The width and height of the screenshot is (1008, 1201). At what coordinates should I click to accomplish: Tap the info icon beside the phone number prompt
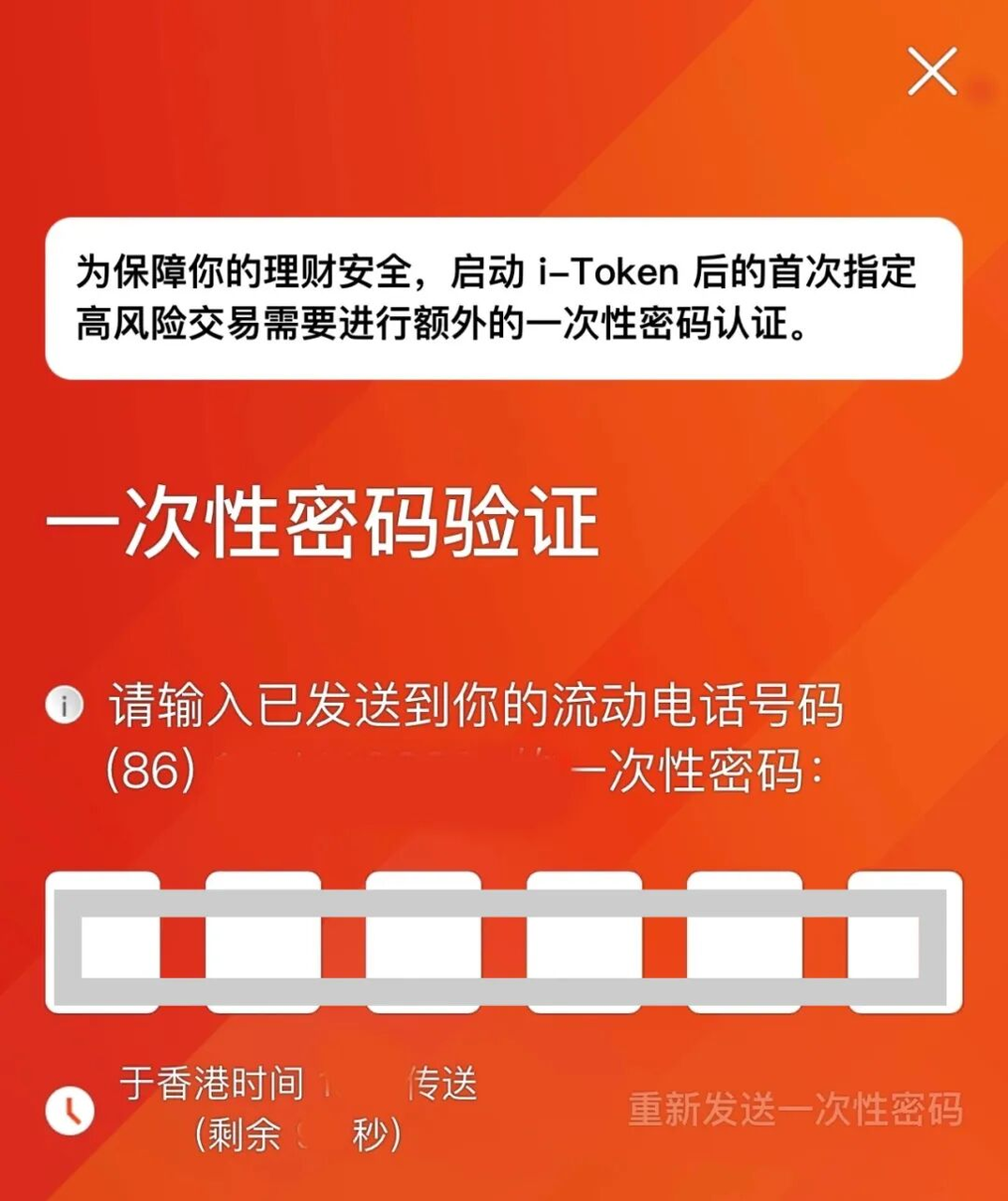pyautogui.click(x=65, y=705)
